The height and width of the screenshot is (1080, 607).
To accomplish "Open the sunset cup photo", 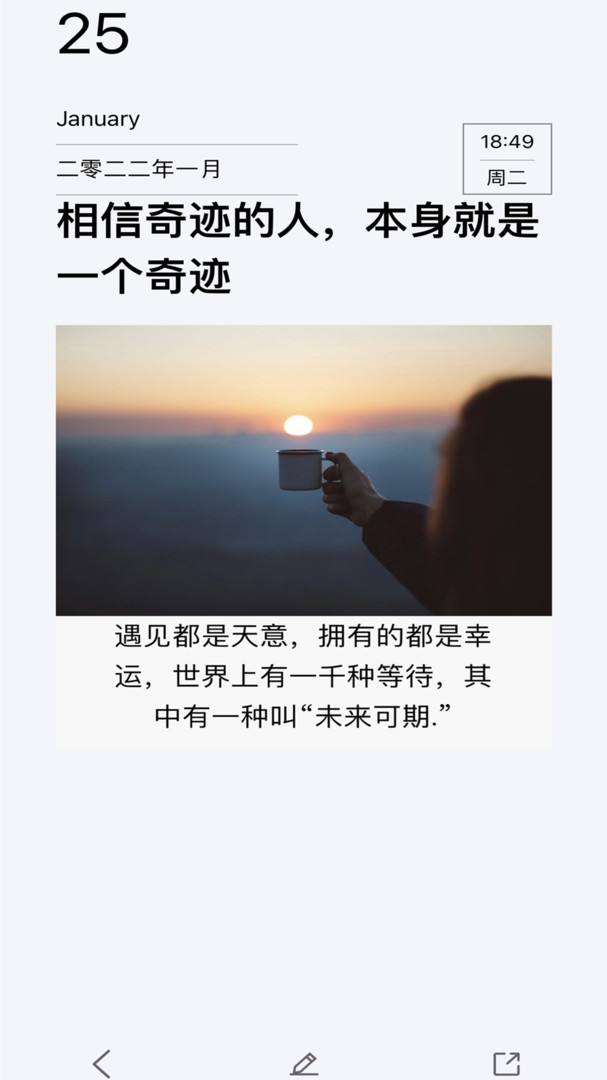I will coord(304,470).
